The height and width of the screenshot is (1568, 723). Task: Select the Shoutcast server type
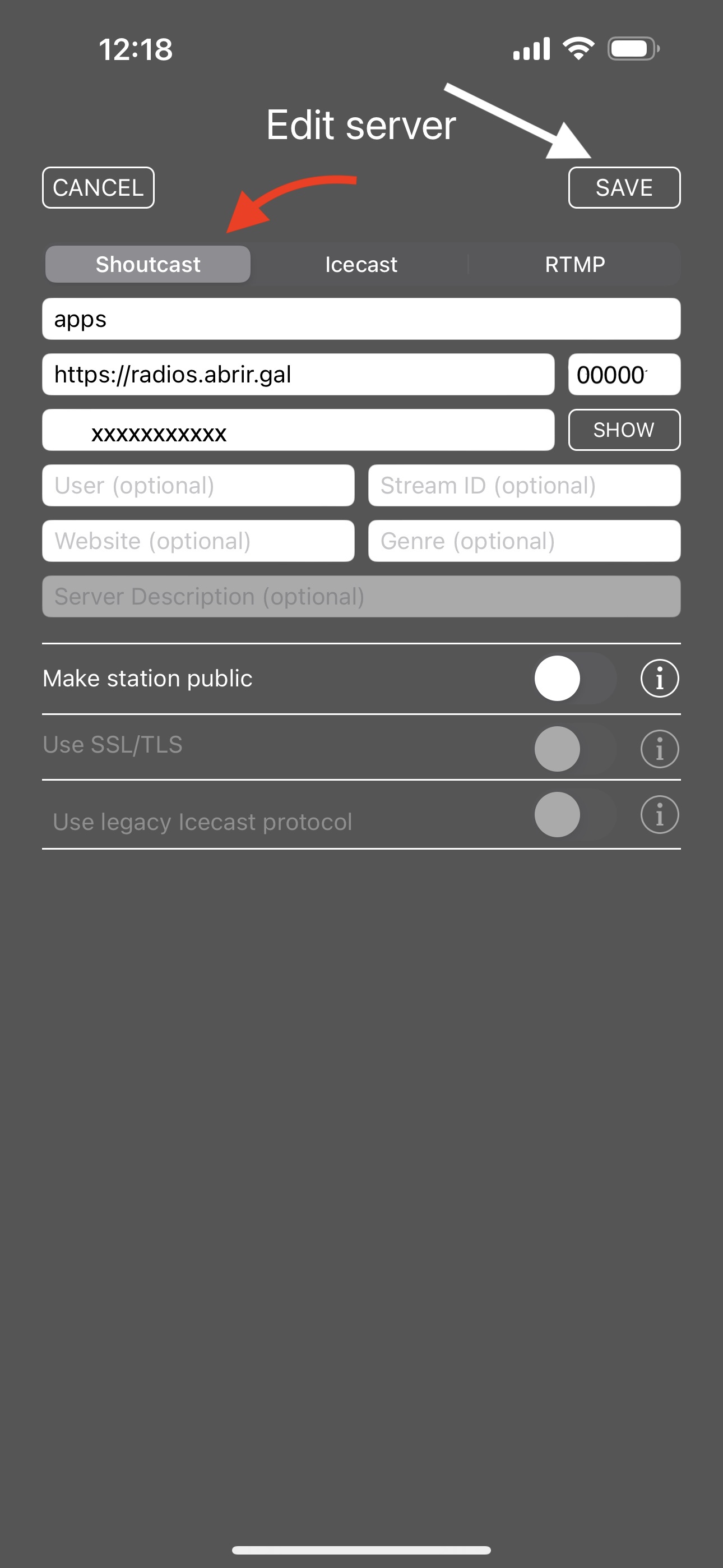[x=148, y=264]
